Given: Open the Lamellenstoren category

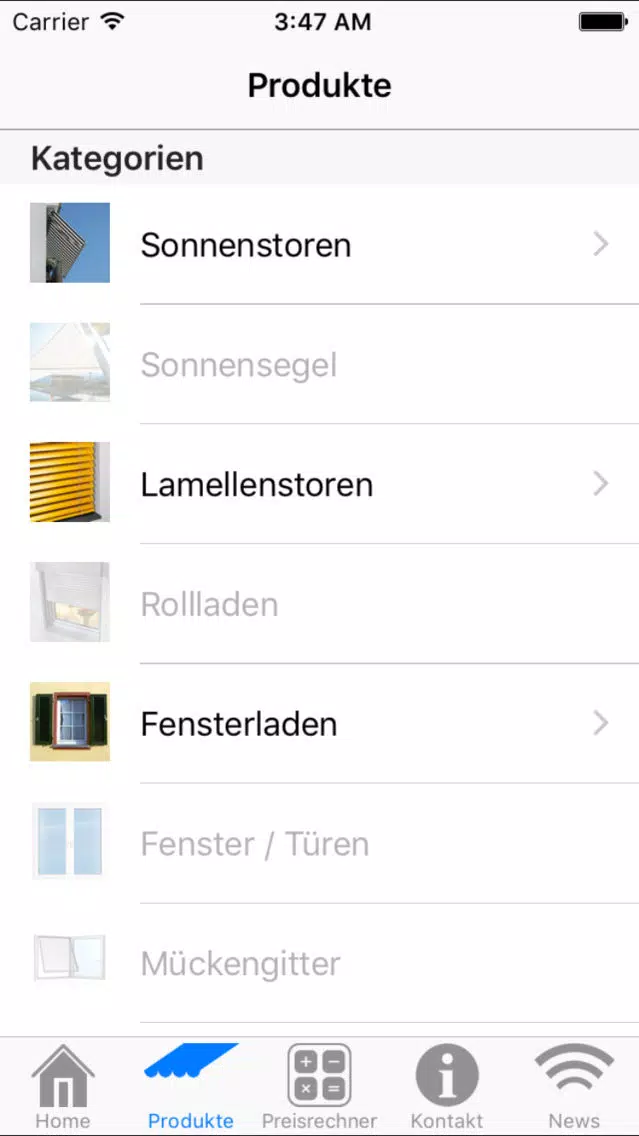Looking at the screenshot, I should coord(320,483).
